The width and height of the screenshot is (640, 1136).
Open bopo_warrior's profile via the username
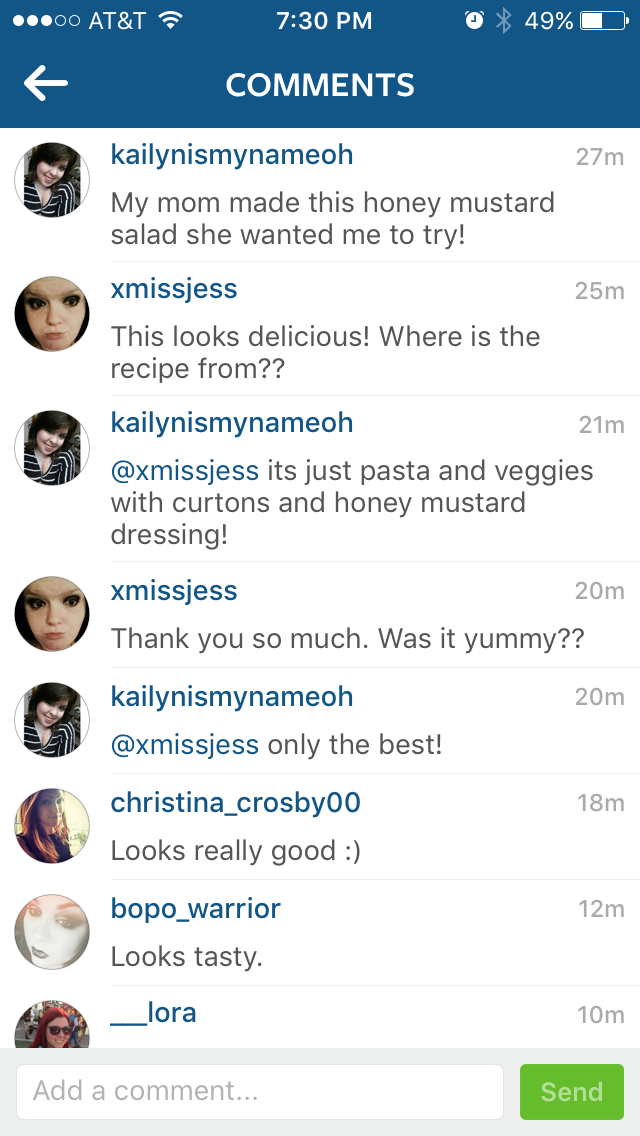click(196, 909)
